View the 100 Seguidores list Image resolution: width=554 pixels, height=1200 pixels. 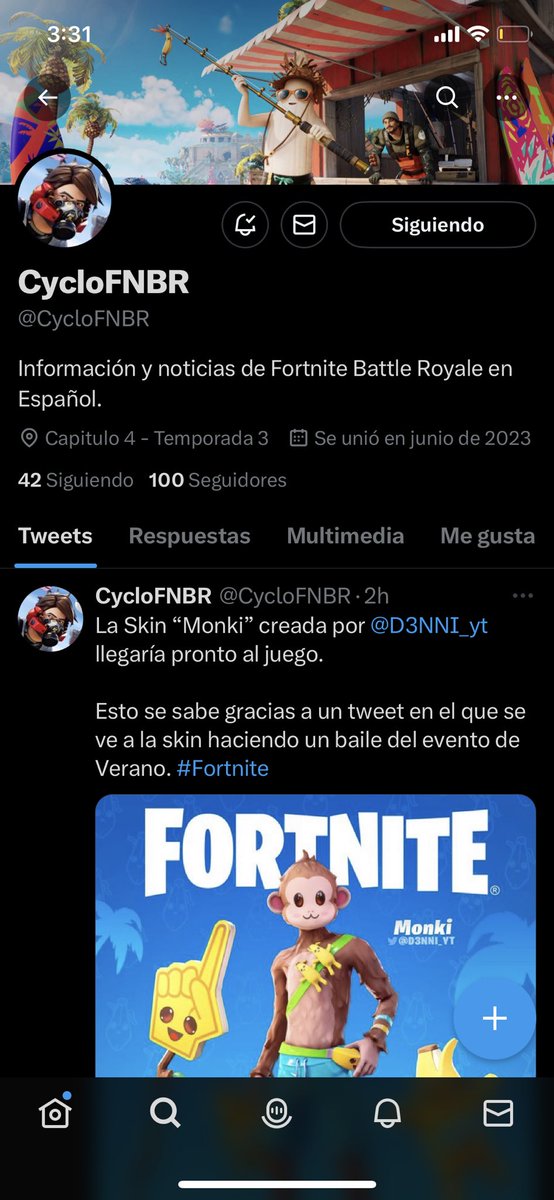pyautogui.click(x=218, y=480)
